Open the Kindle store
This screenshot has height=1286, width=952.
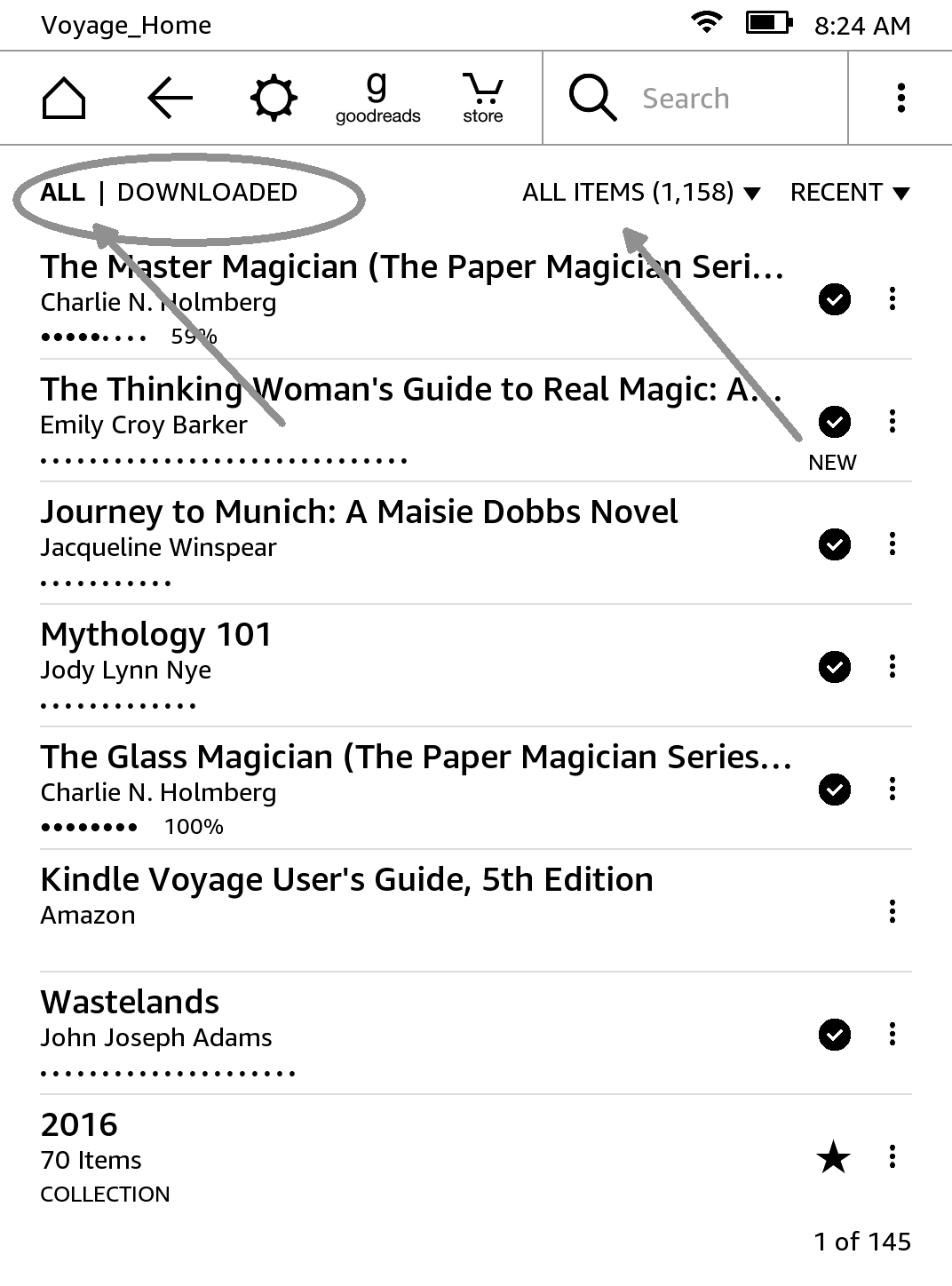(482, 98)
